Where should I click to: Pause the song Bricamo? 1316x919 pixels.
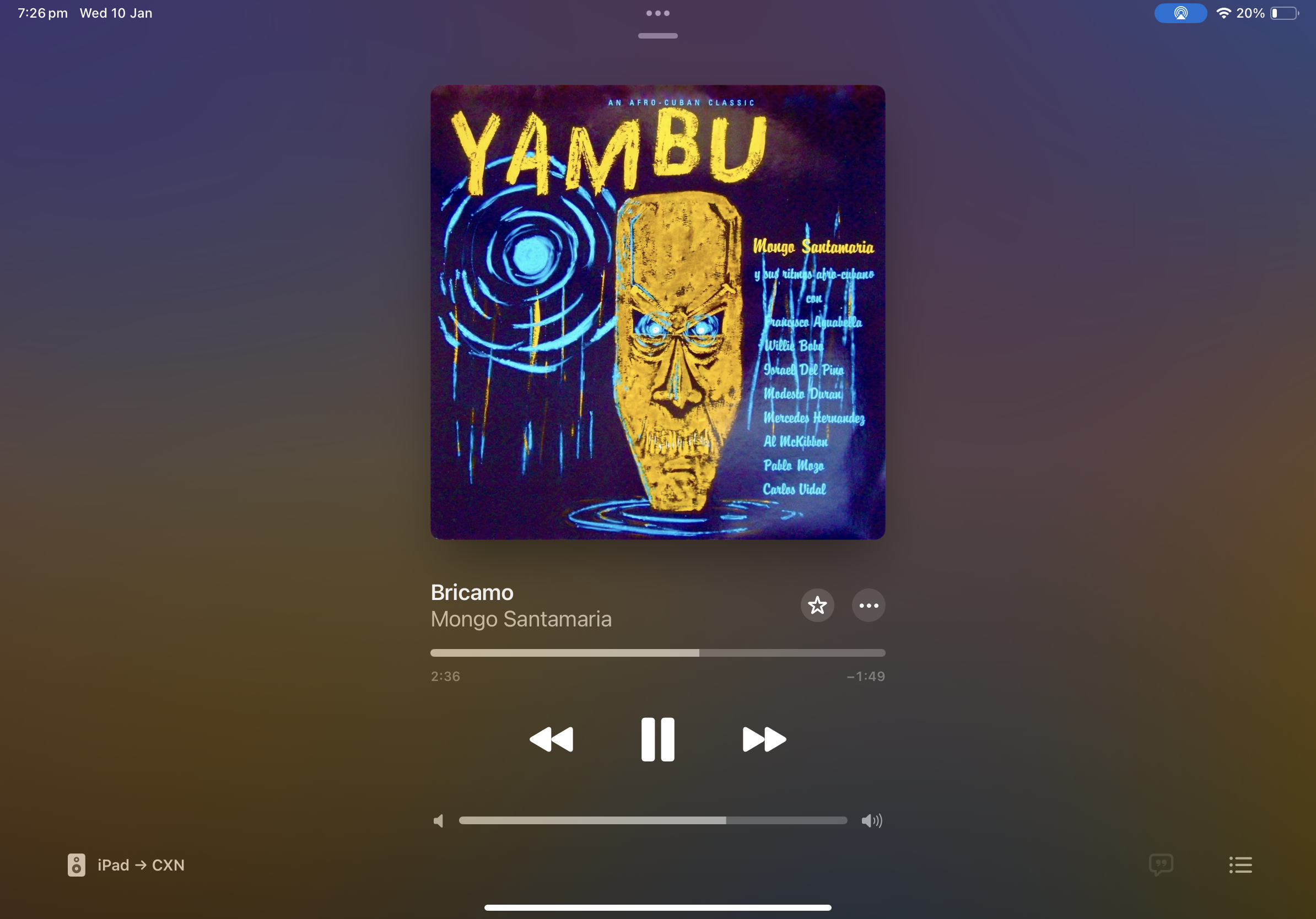pos(657,739)
